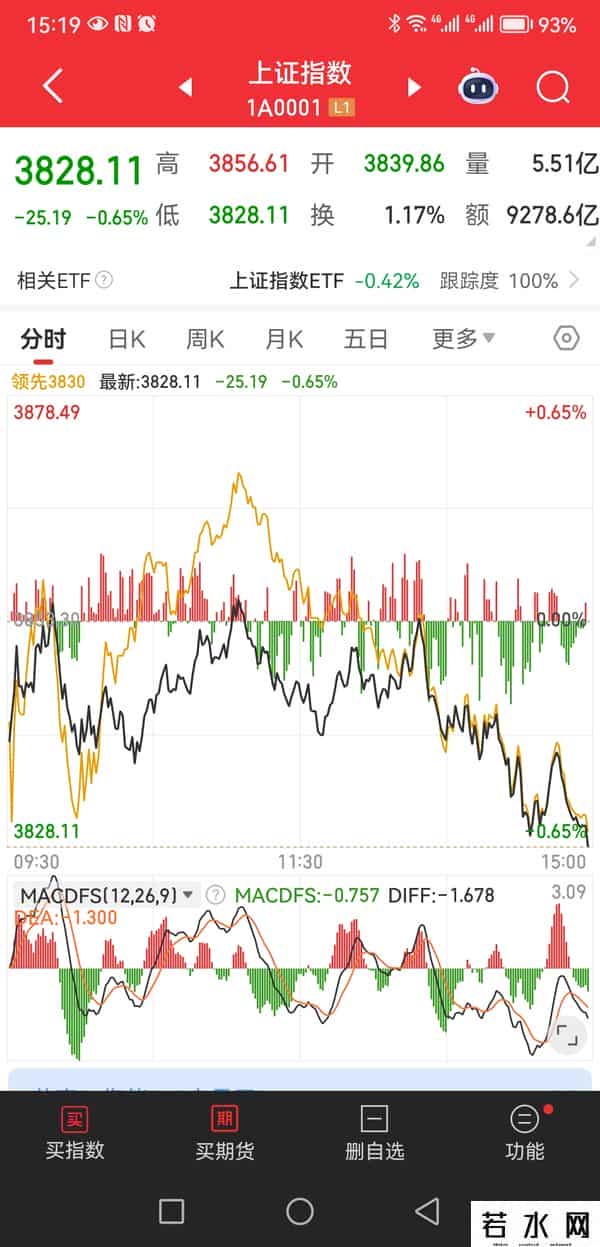Go back using the top-left arrow
600x1247 pixels.
pos(53,87)
